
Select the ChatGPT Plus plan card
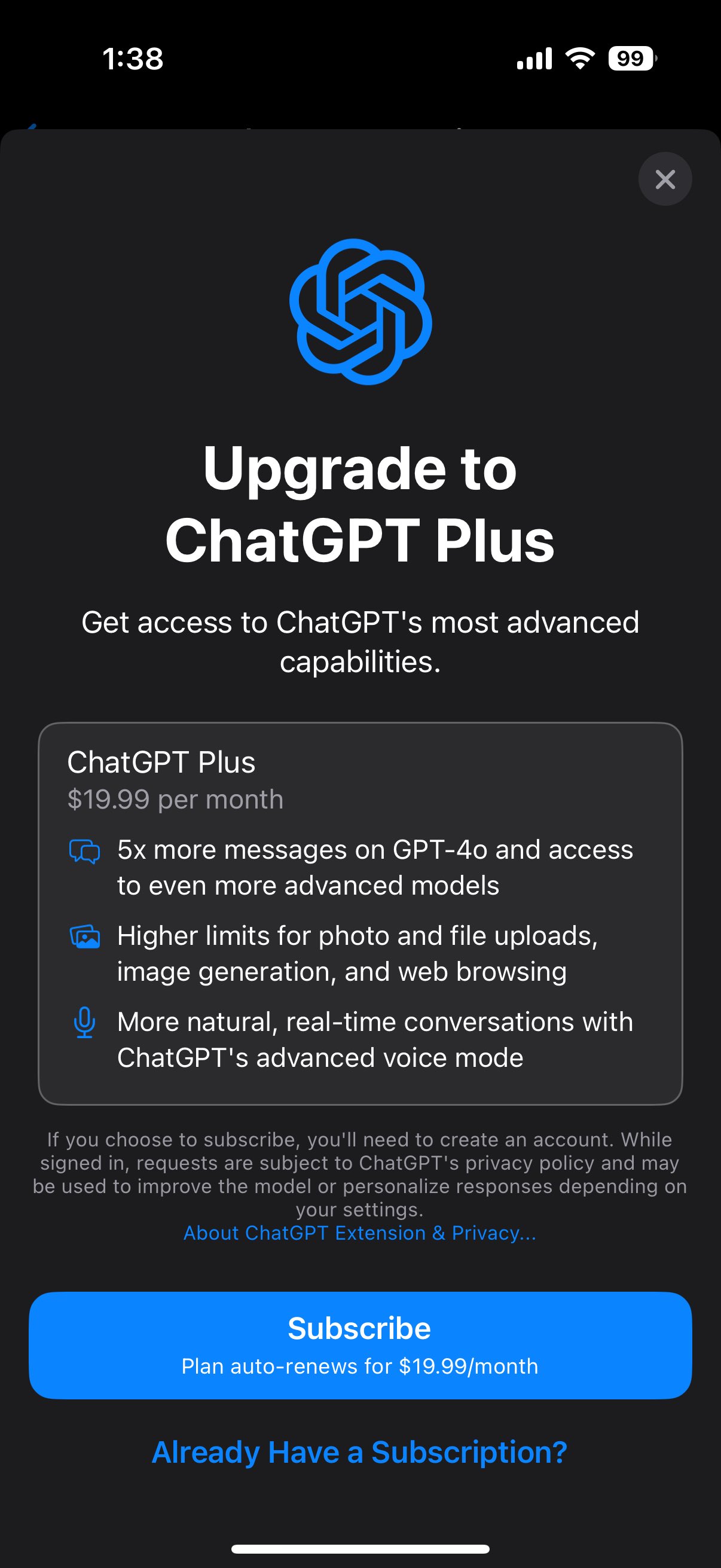(x=360, y=913)
